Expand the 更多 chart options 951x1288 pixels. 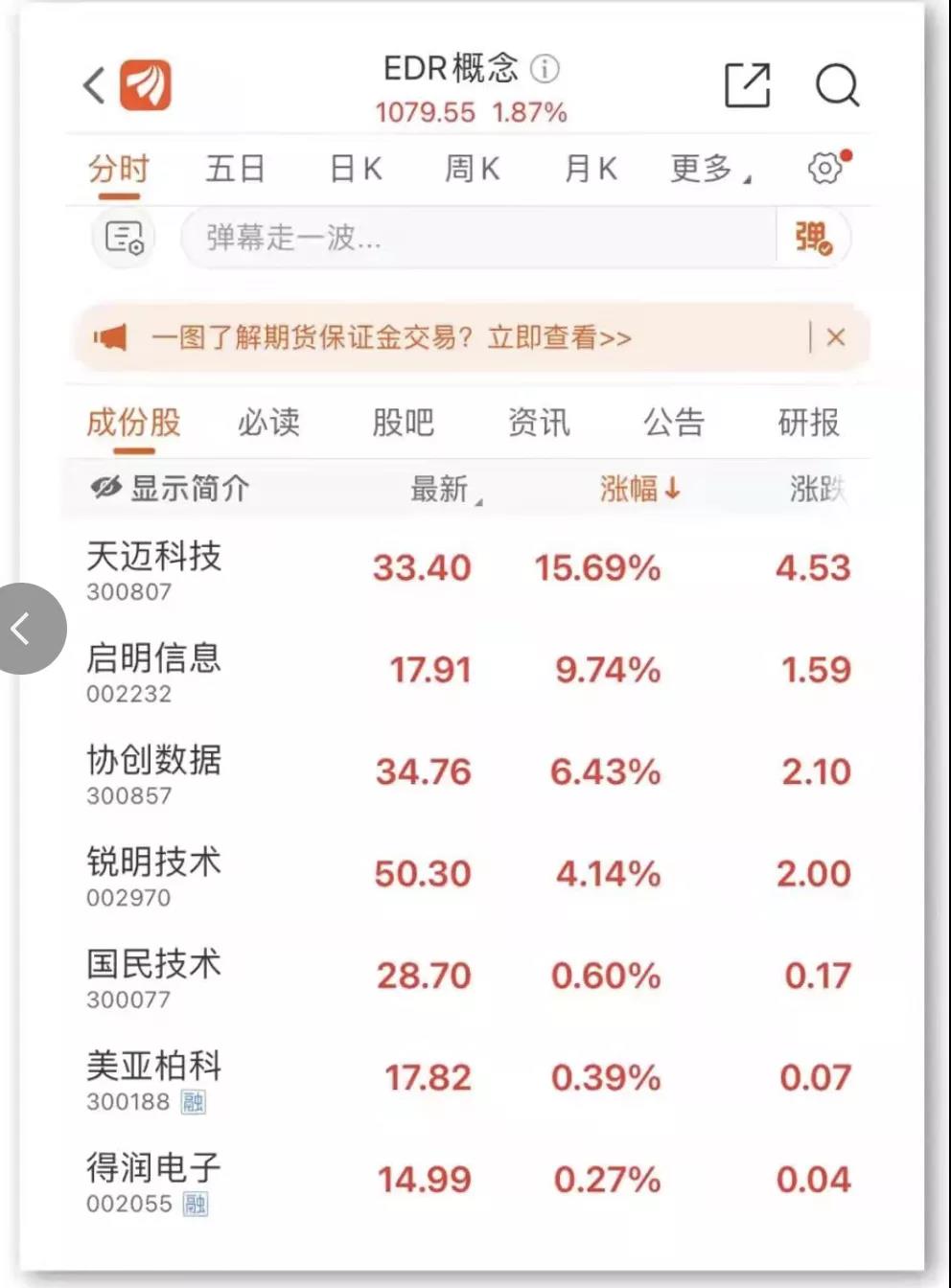(707, 169)
